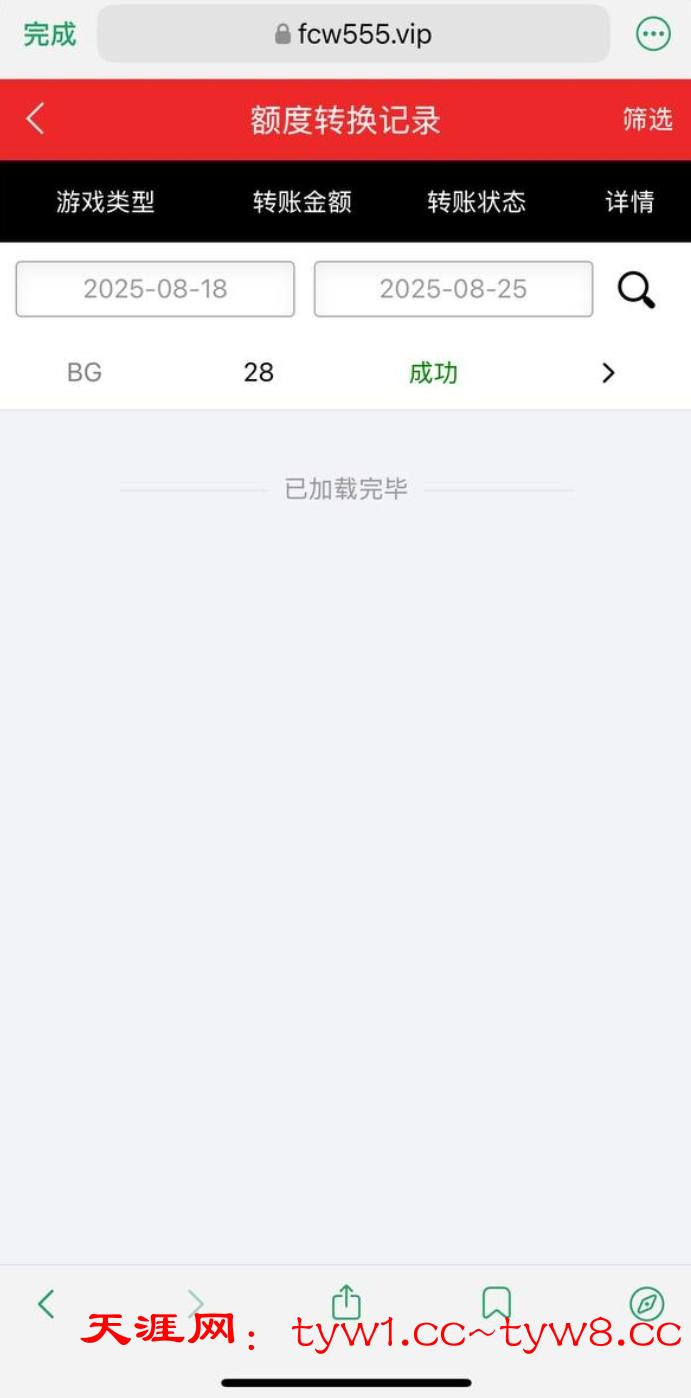Go back from 额度转换记录 page
691x1398 pixels.
[36, 119]
